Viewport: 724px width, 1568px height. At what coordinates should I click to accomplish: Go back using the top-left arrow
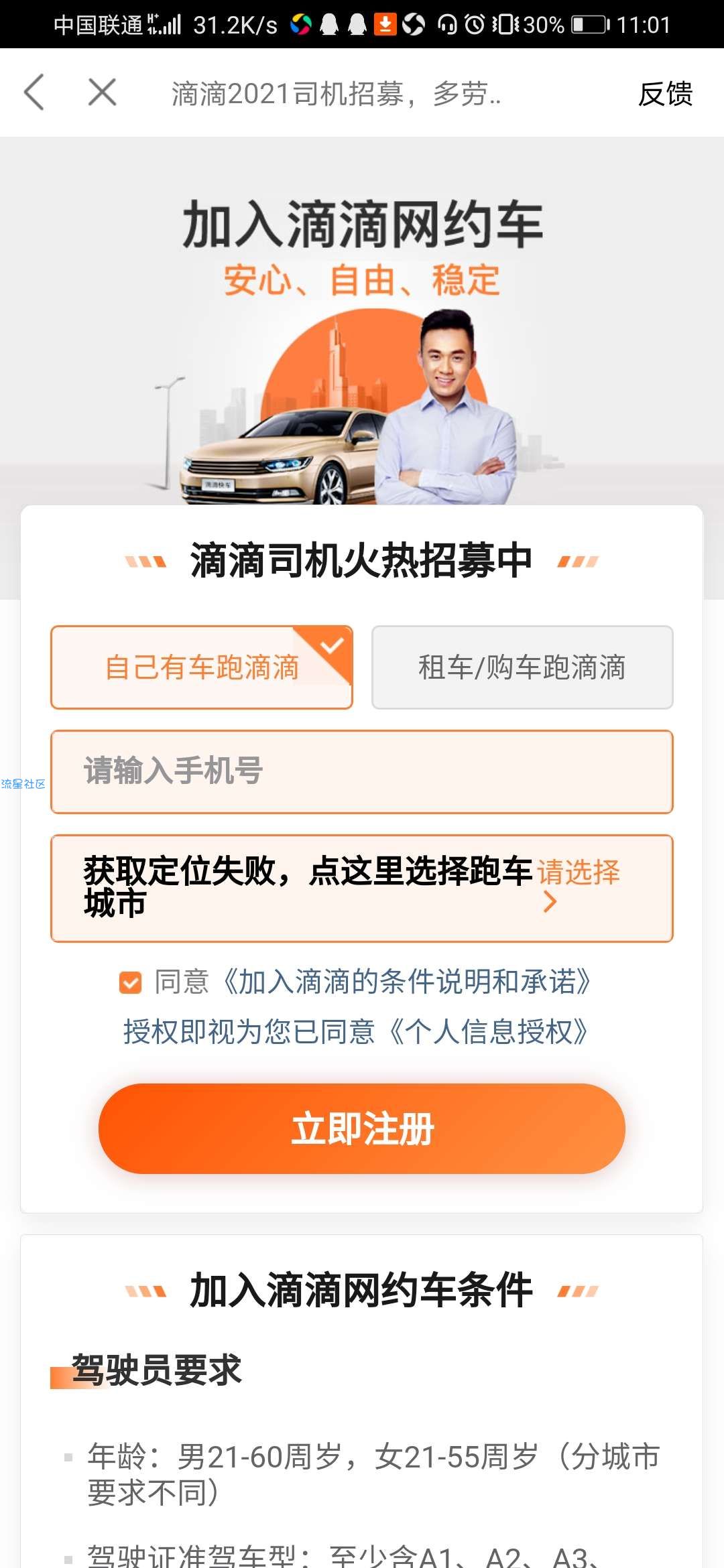[x=34, y=92]
